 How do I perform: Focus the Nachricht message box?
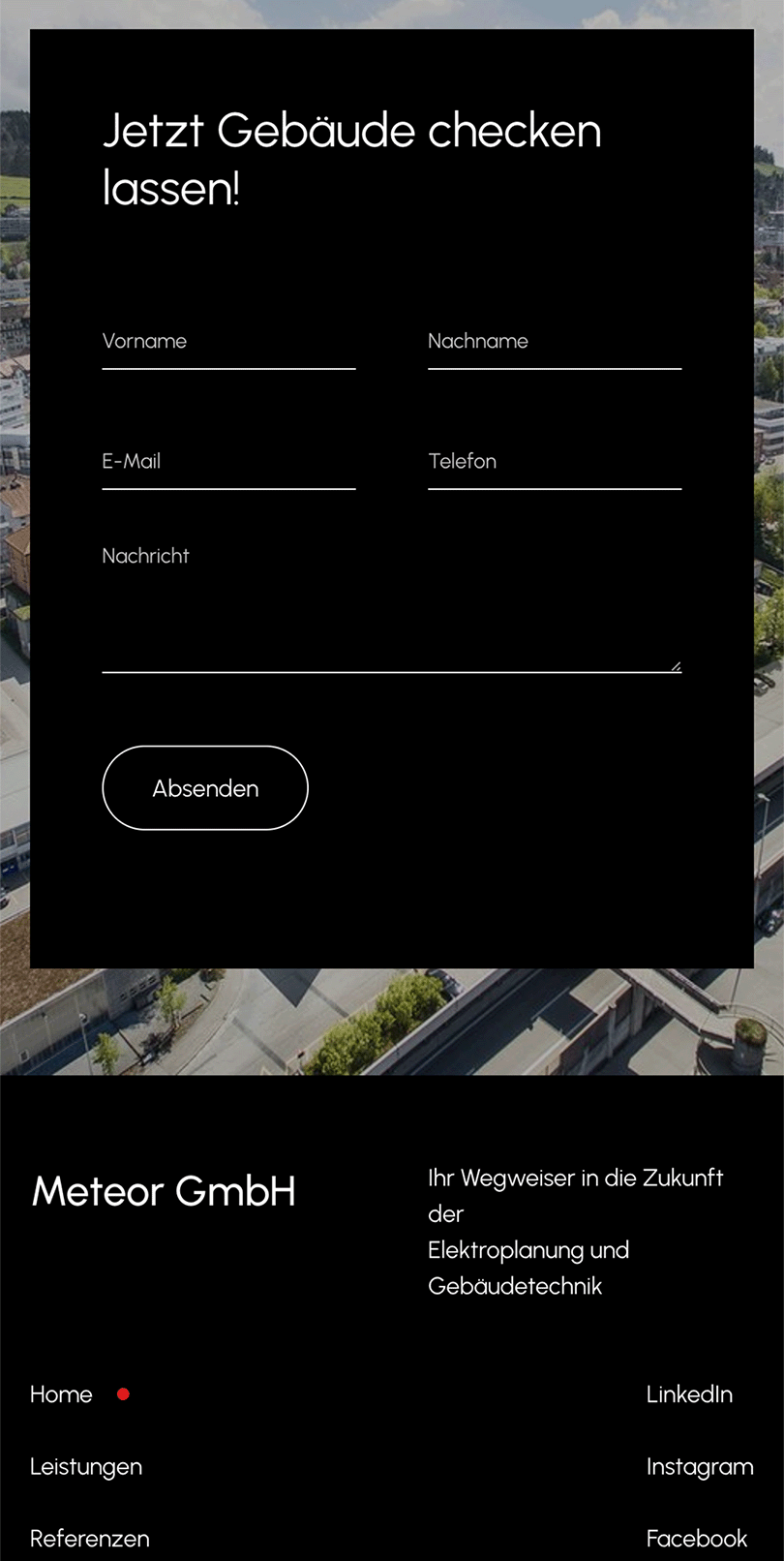(392, 601)
